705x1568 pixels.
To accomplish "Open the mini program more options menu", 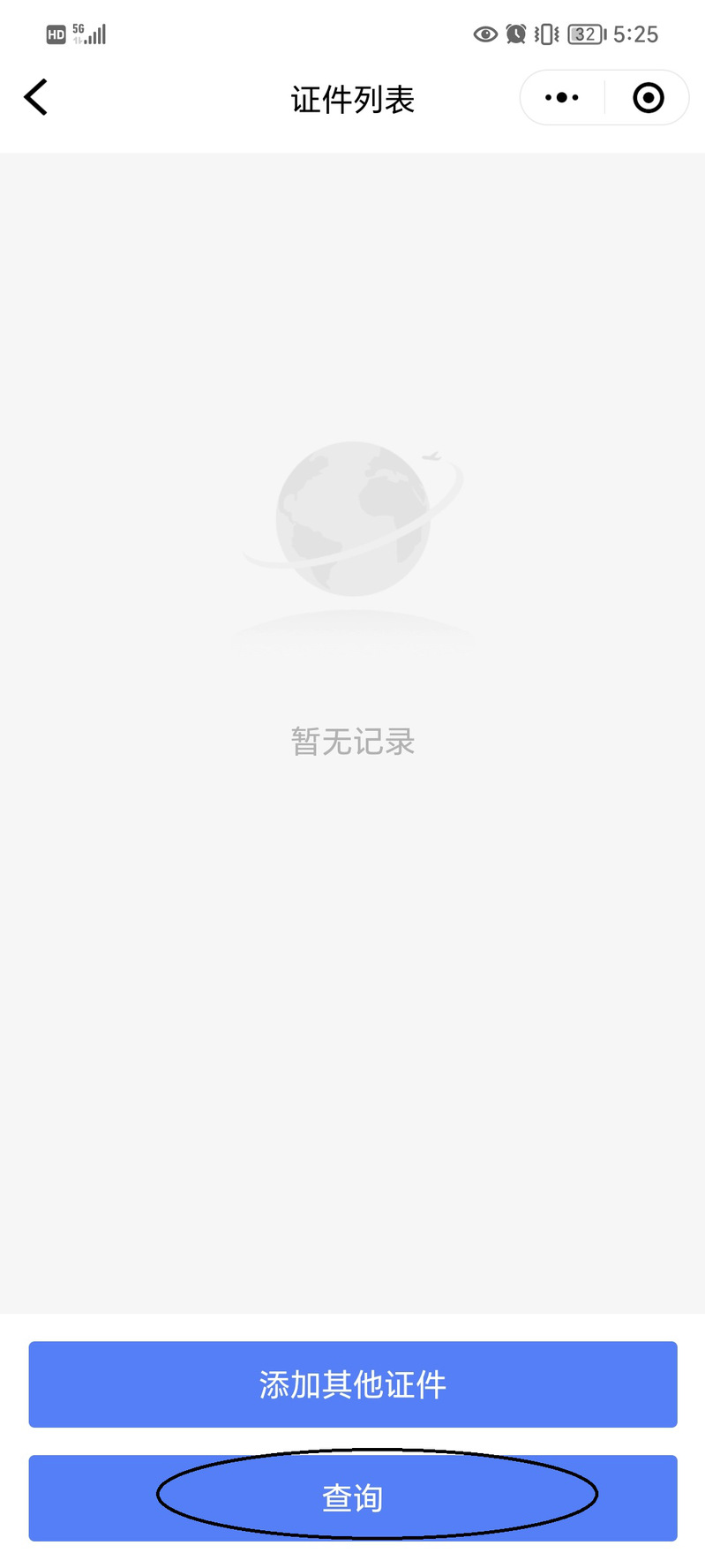I will click(x=562, y=98).
